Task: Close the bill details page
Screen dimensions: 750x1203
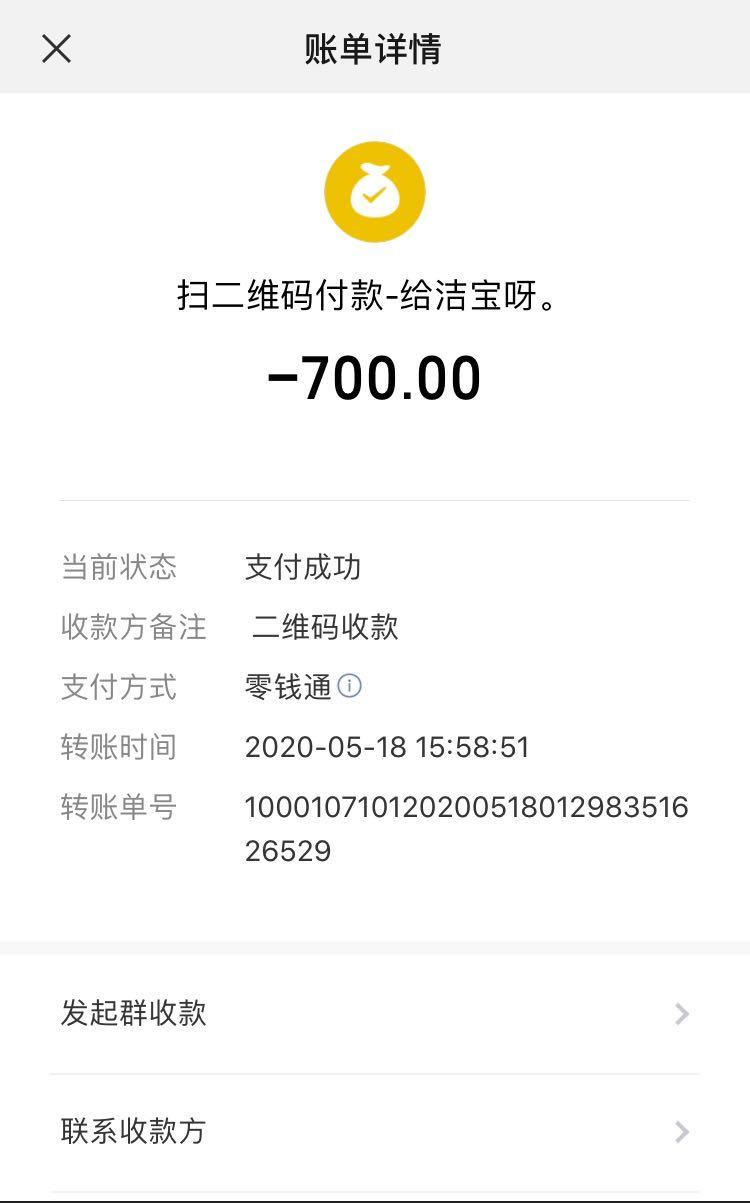Action: (x=57, y=48)
